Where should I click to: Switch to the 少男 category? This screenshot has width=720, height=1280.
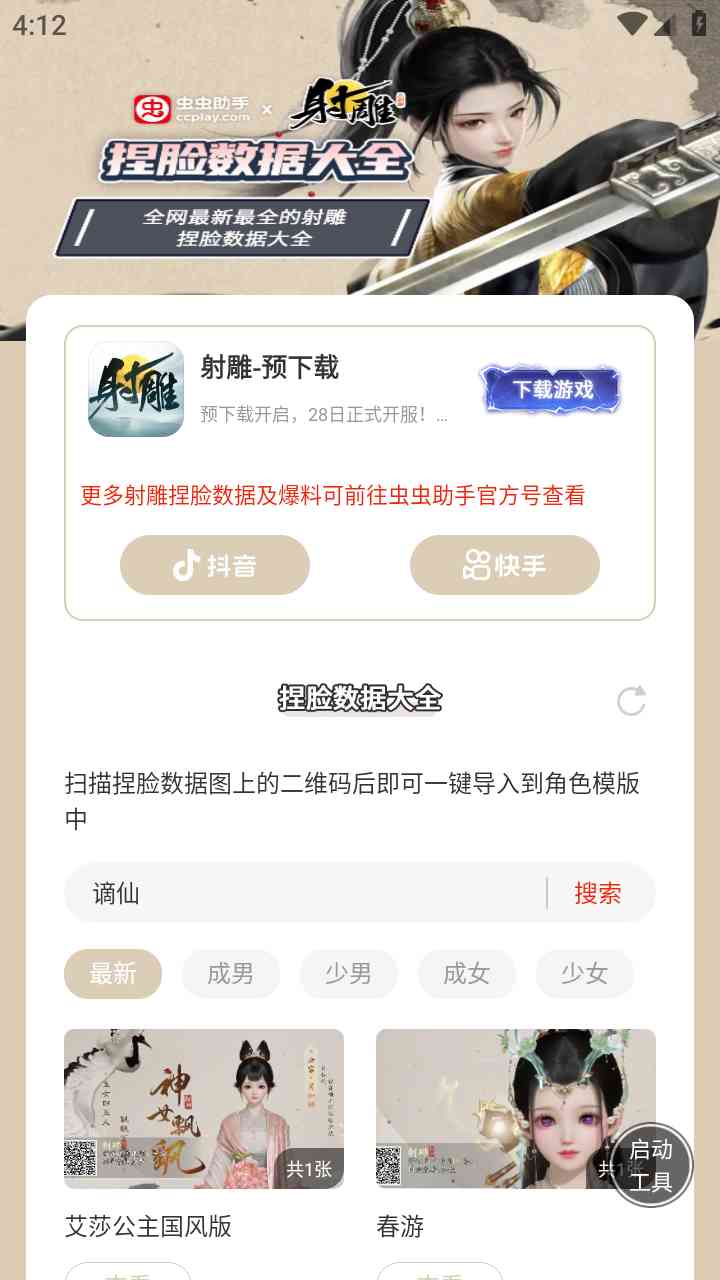[348, 974]
